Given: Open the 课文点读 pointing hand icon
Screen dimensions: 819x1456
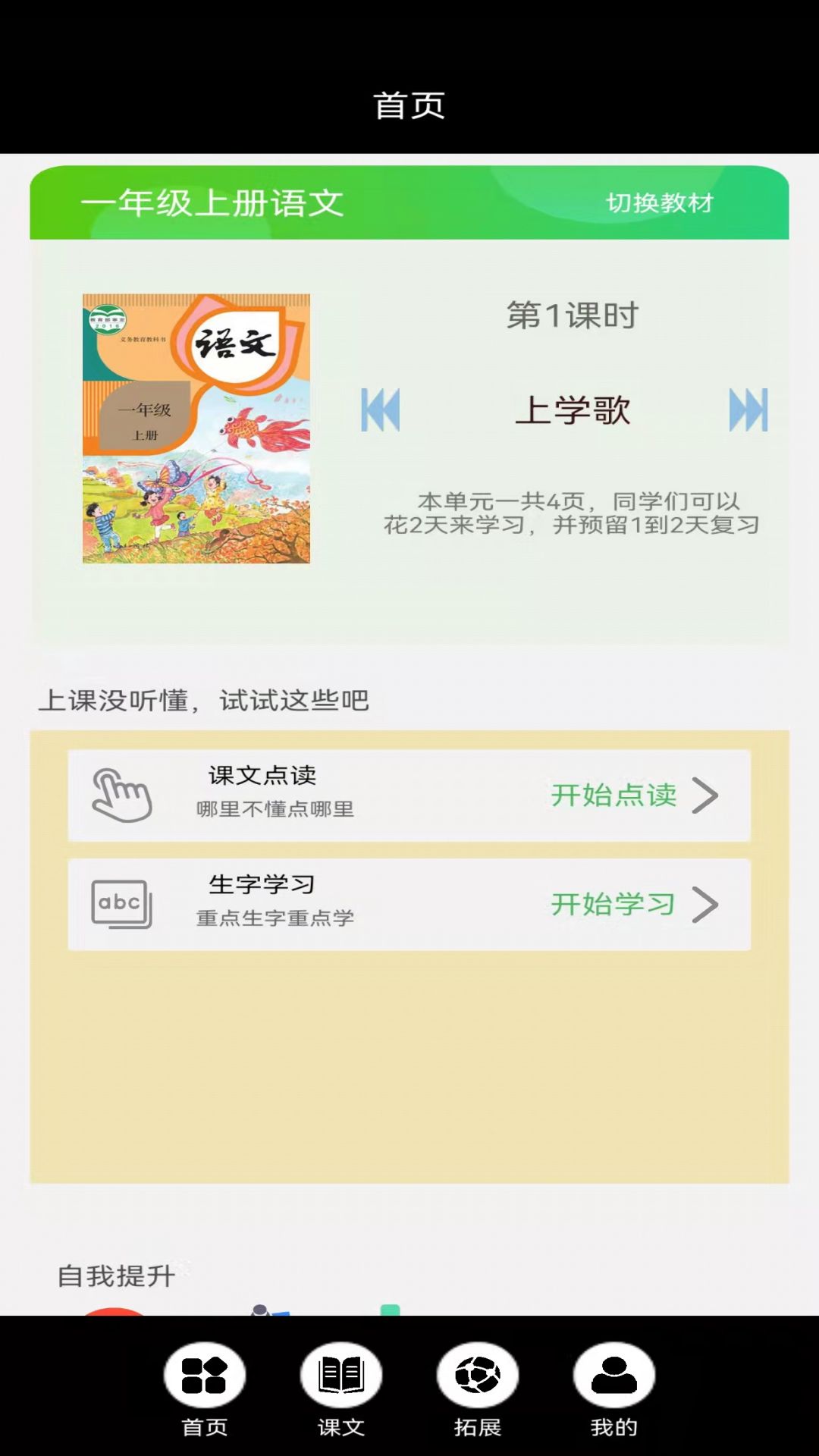Looking at the screenshot, I should point(121,795).
